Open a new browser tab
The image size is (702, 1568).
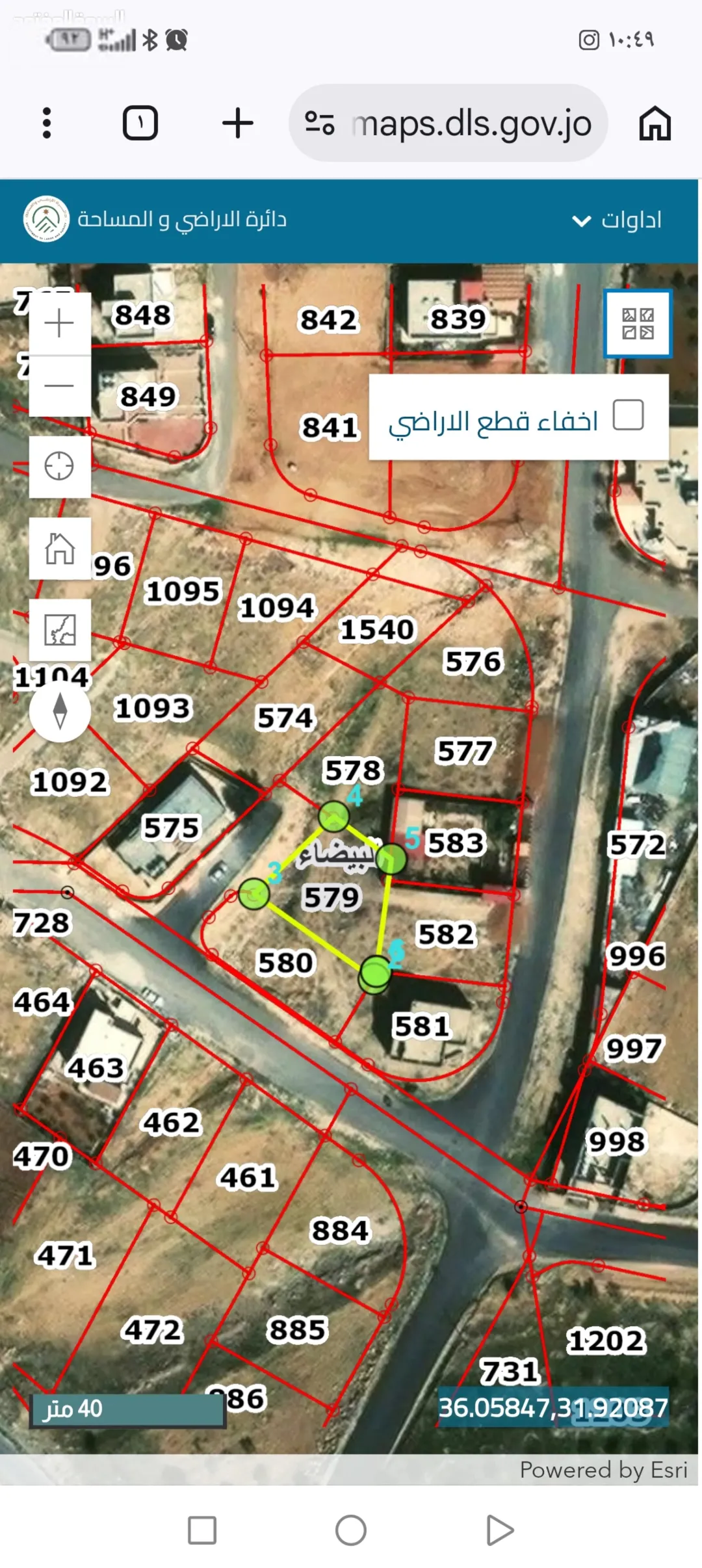tap(237, 123)
